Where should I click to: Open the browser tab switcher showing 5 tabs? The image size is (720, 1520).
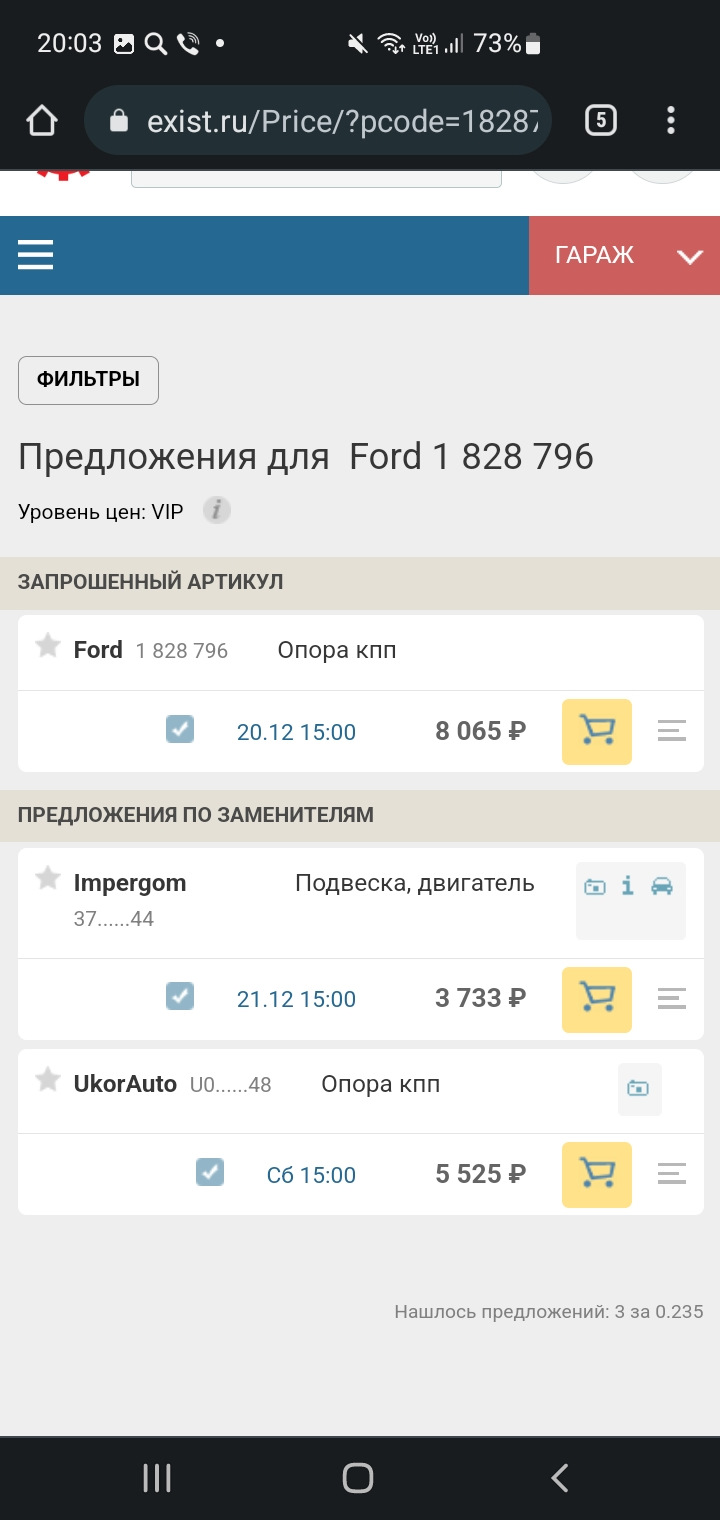(x=601, y=119)
